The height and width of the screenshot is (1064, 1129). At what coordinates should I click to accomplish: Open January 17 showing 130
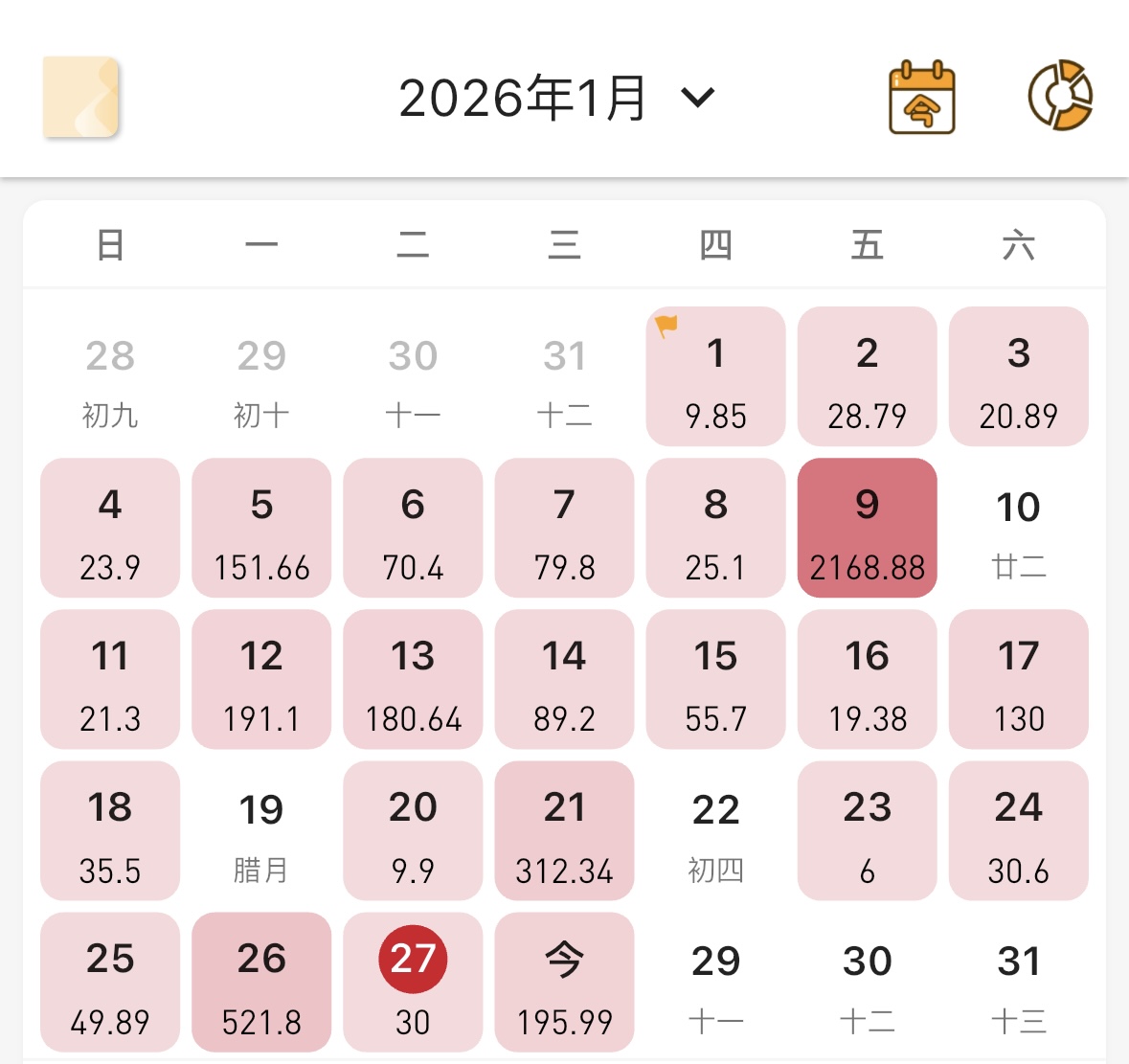click(x=1018, y=679)
